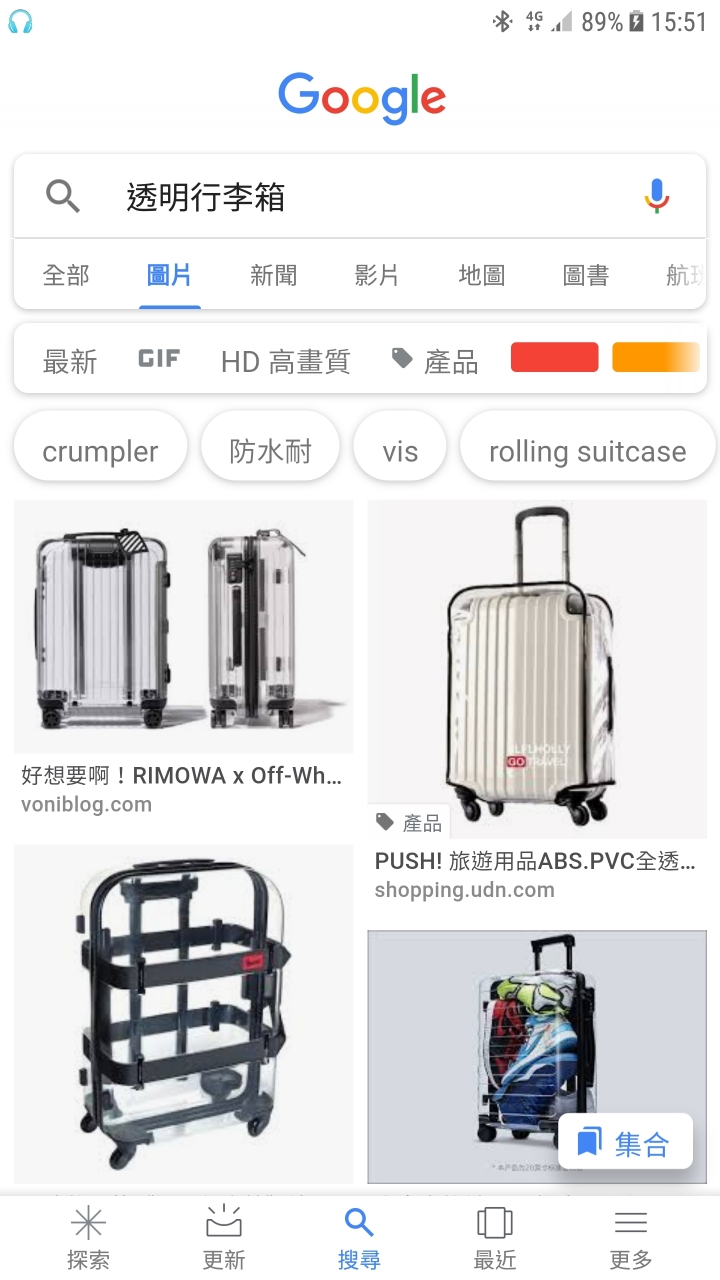The width and height of the screenshot is (720, 1280).
Task: Select the crumpler suggestion chip
Action: point(100,452)
